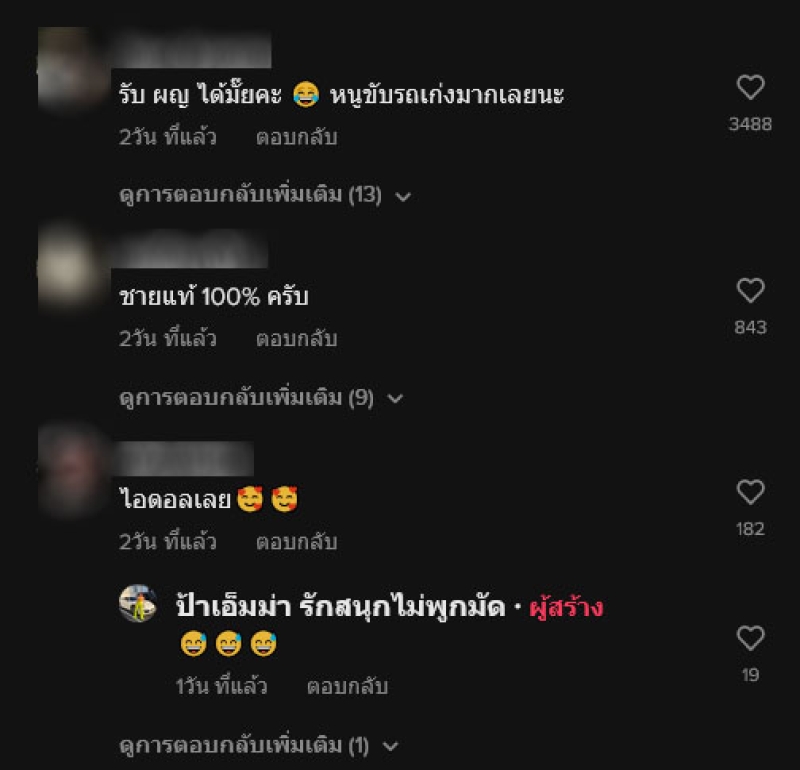The width and height of the screenshot is (800, 770).
Task: Like the 'ไอดอลเลย' comment
Action: pos(750,493)
